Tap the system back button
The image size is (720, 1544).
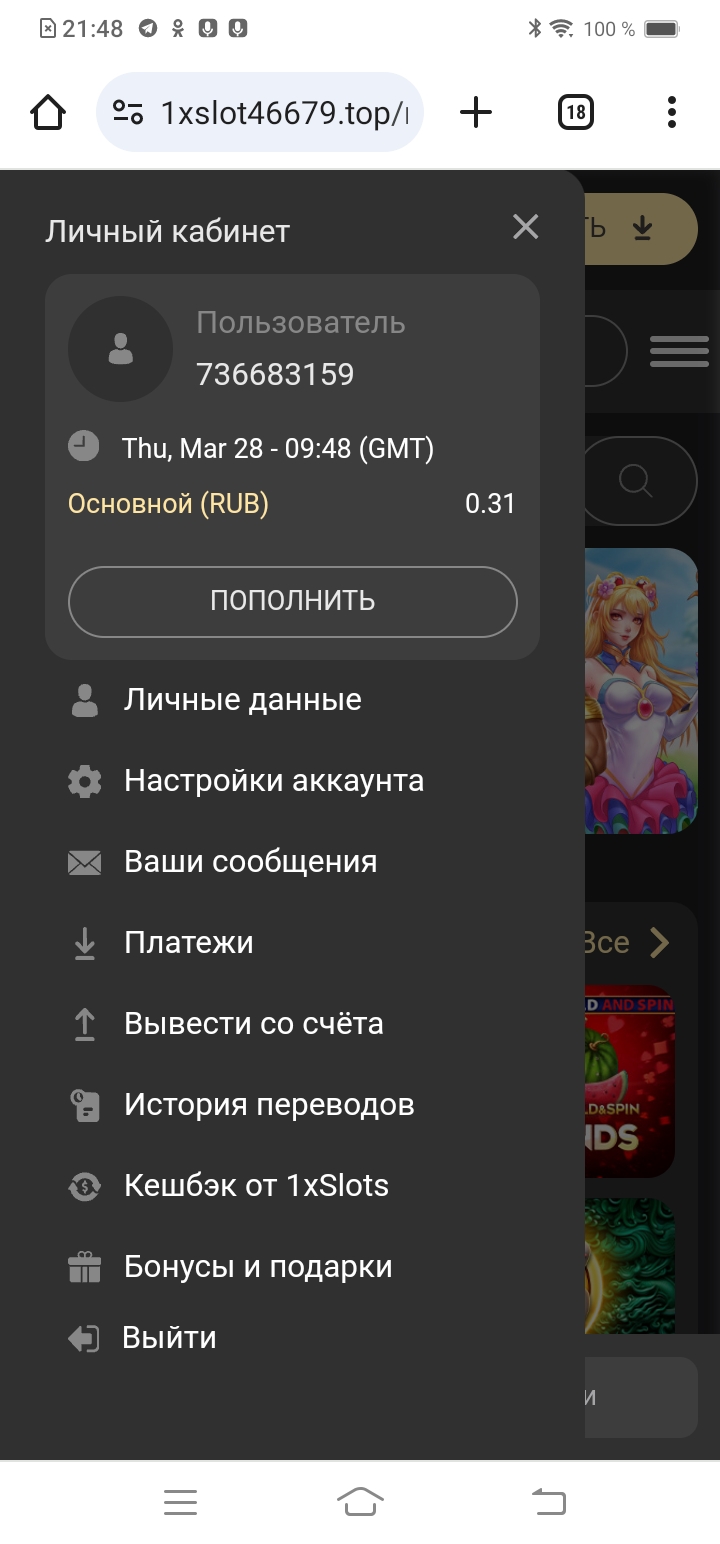548,1501
